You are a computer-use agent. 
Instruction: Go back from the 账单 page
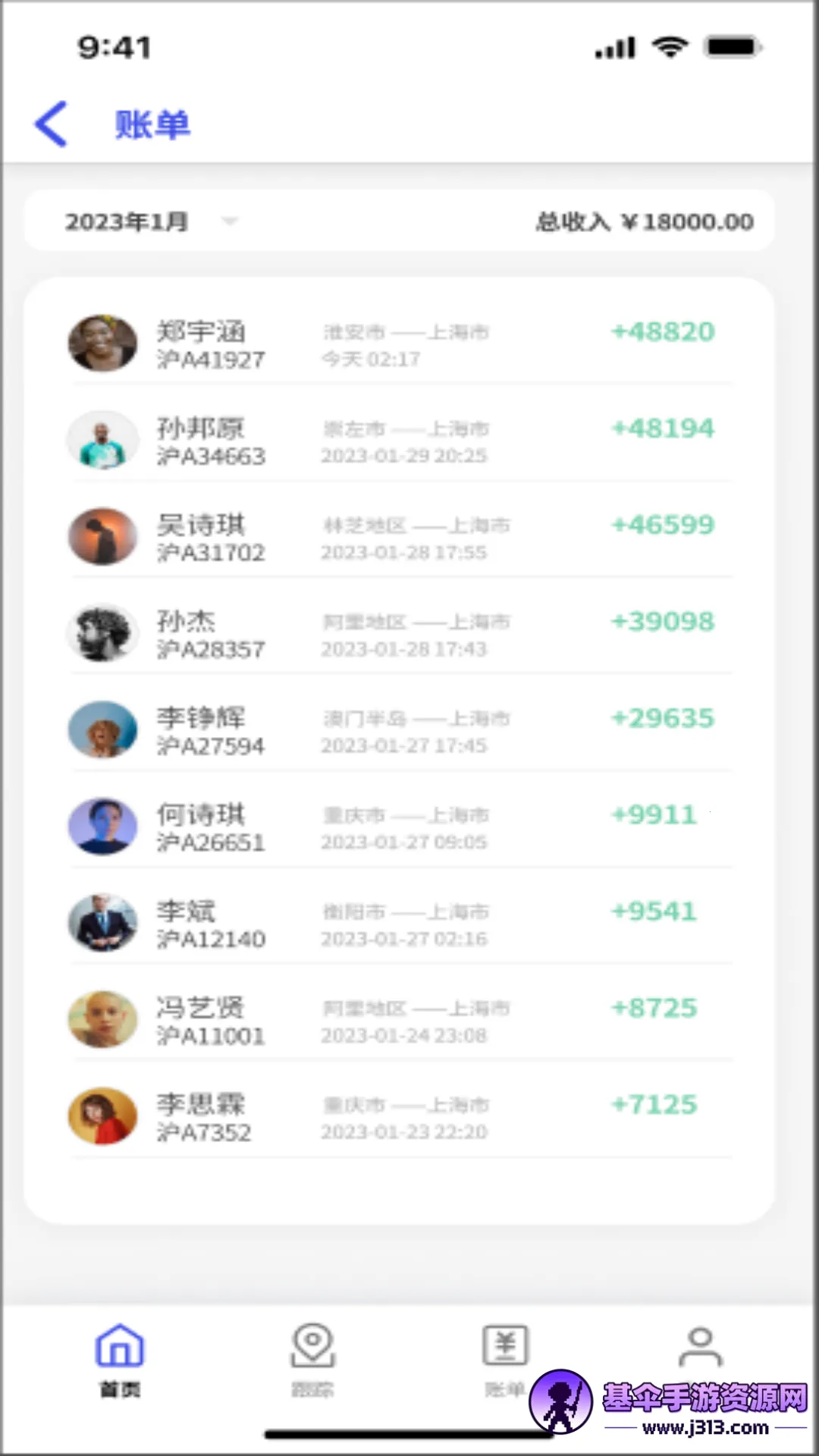(x=52, y=124)
